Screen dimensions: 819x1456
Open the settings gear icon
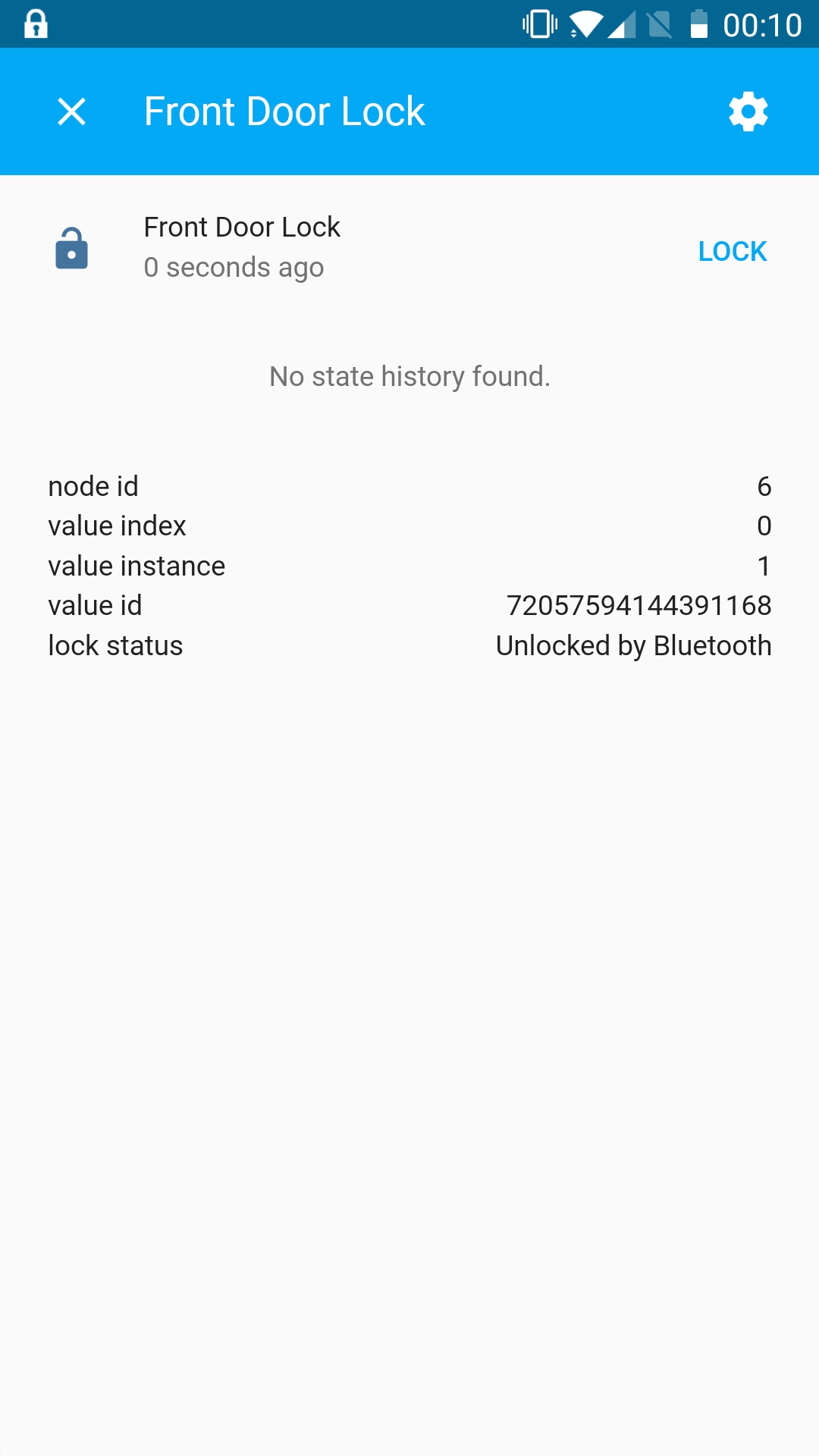coord(748,111)
